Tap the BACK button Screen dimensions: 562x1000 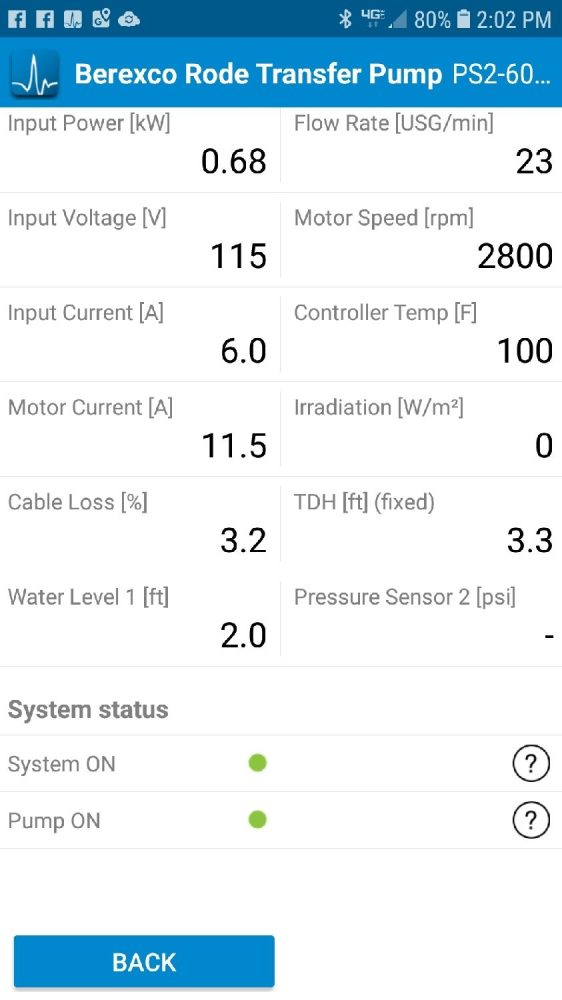pyautogui.click(x=144, y=961)
